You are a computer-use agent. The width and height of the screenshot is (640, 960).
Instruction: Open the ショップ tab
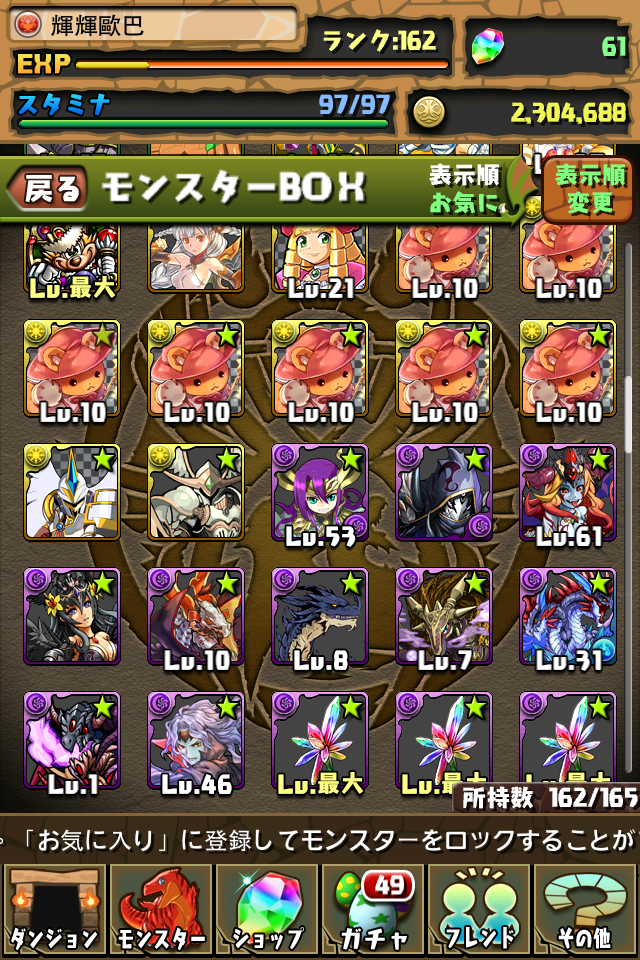(x=266, y=909)
